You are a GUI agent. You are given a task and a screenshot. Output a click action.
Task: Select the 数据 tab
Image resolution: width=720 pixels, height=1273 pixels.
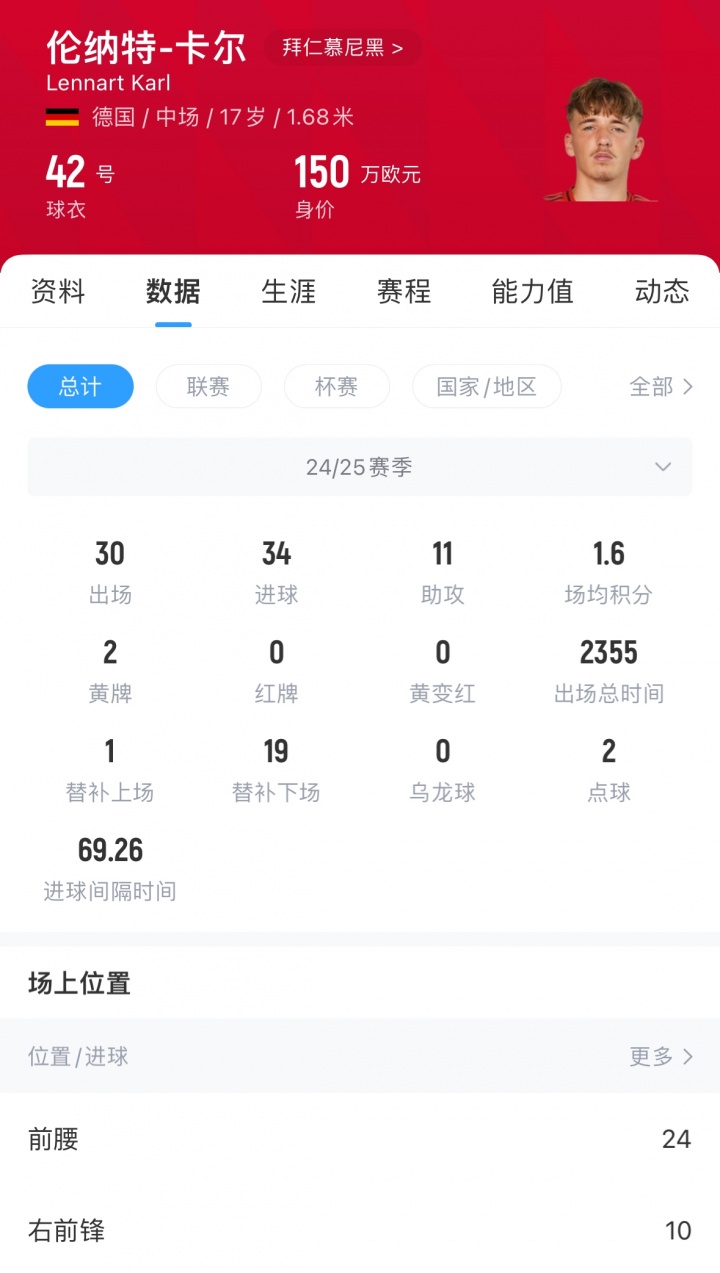coord(173,291)
